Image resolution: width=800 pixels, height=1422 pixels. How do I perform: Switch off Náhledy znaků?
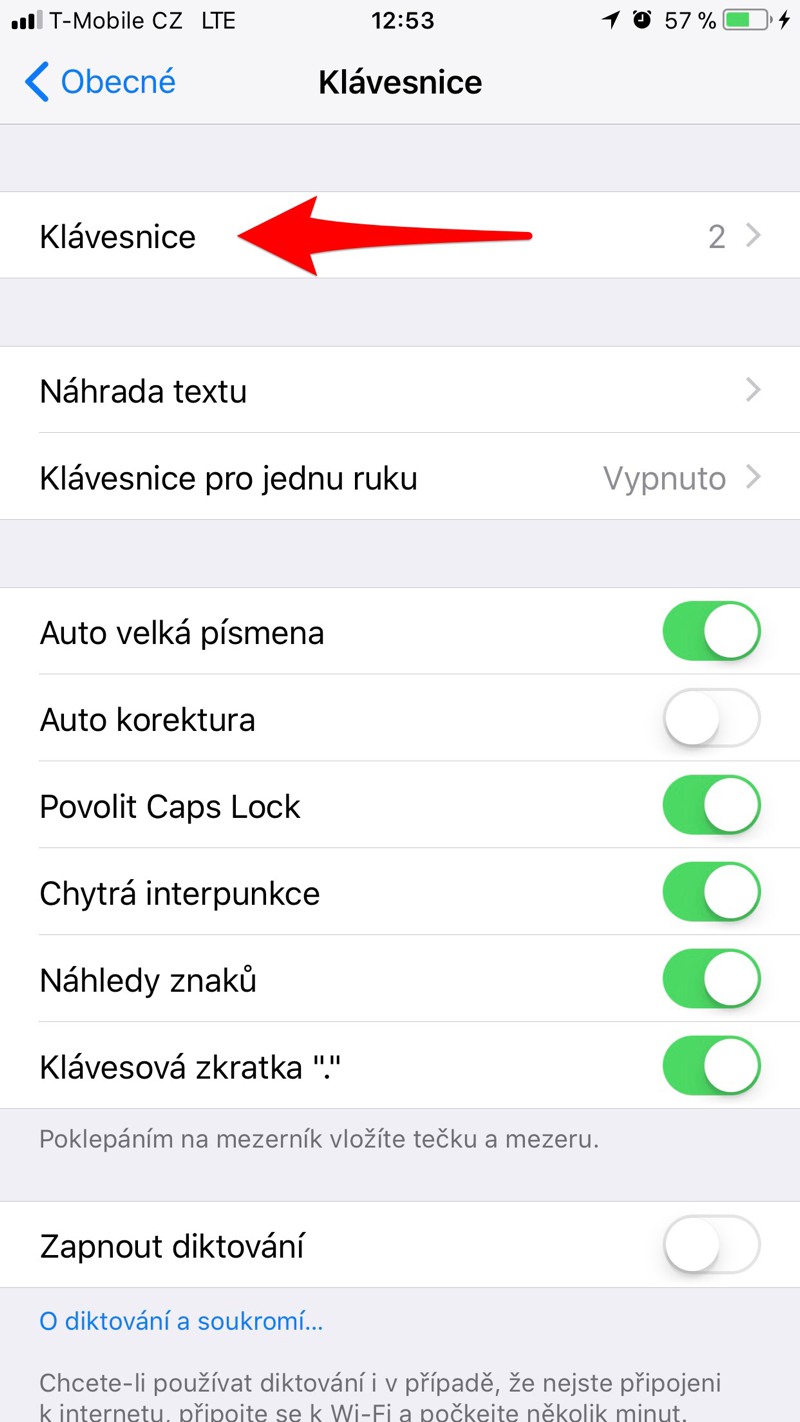(x=711, y=979)
